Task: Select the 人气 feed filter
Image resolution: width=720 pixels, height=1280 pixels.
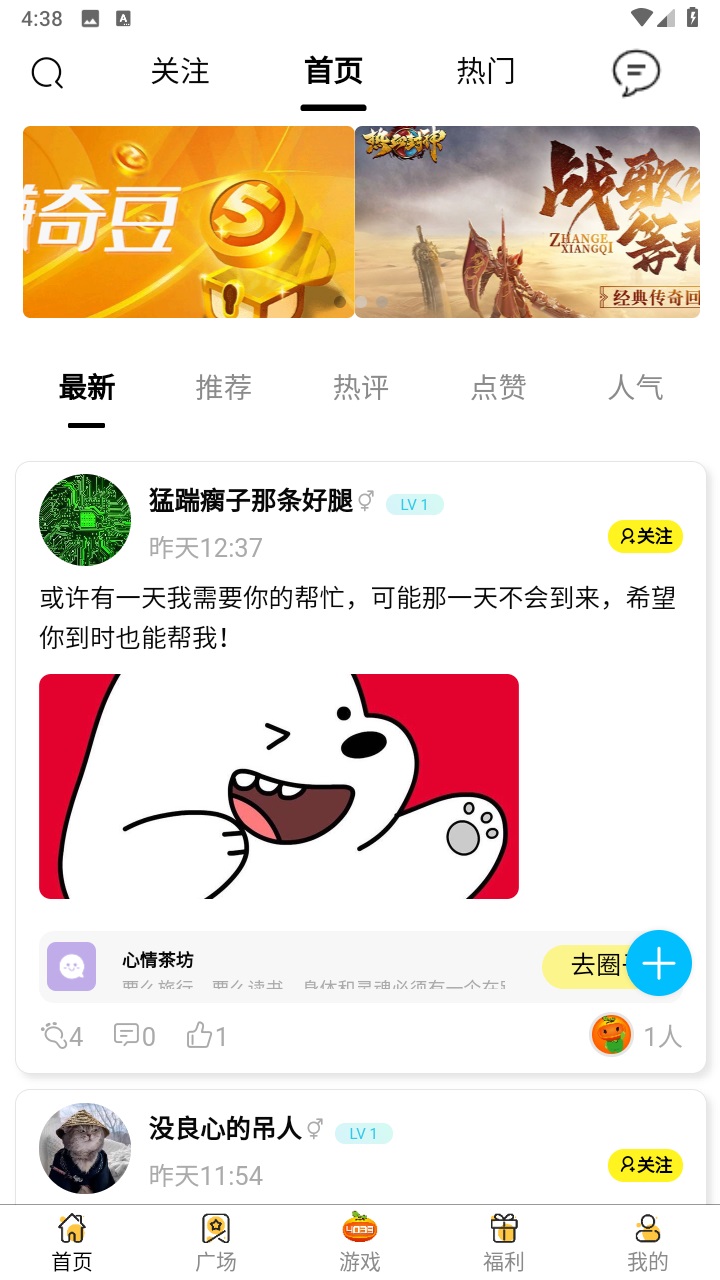Action: click(x=635, y=388)
